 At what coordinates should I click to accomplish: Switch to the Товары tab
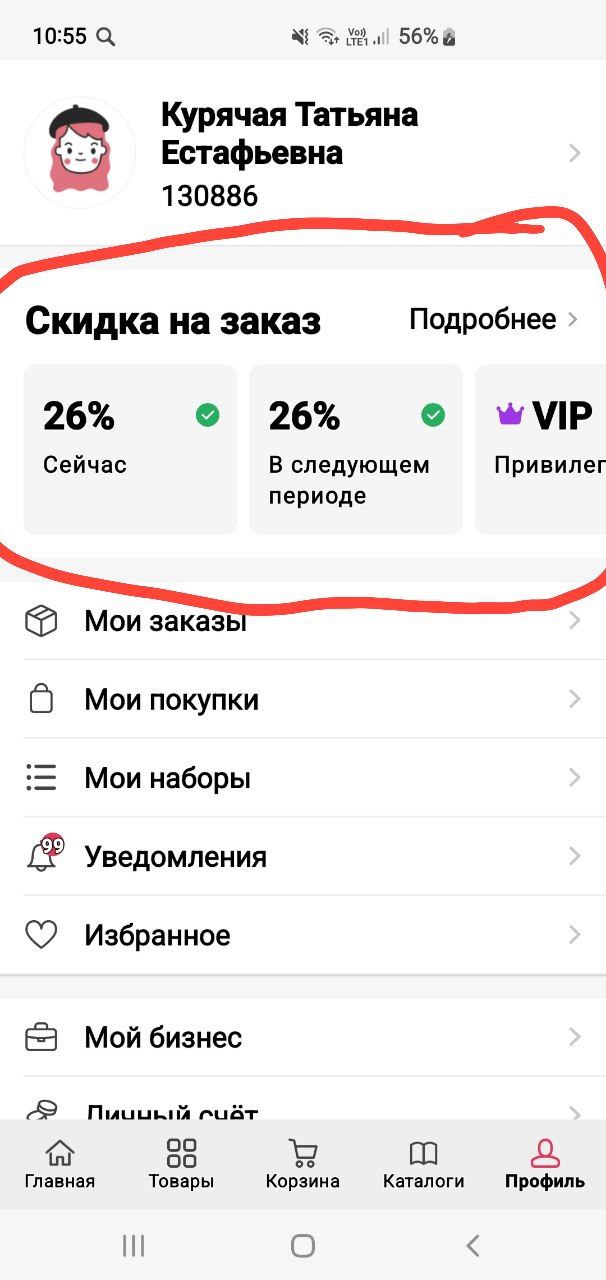181,1164
